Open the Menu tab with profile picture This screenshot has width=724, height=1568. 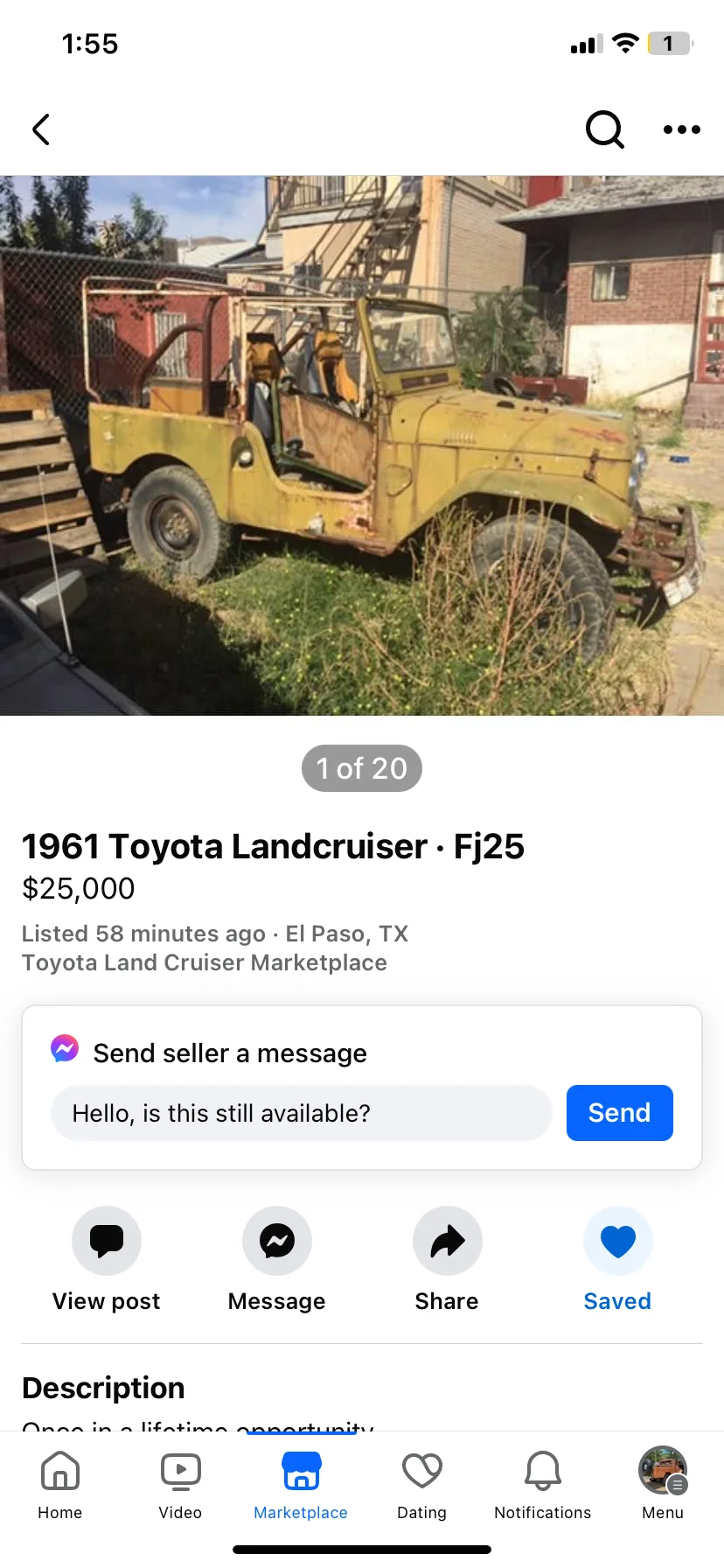(663, 1484)
